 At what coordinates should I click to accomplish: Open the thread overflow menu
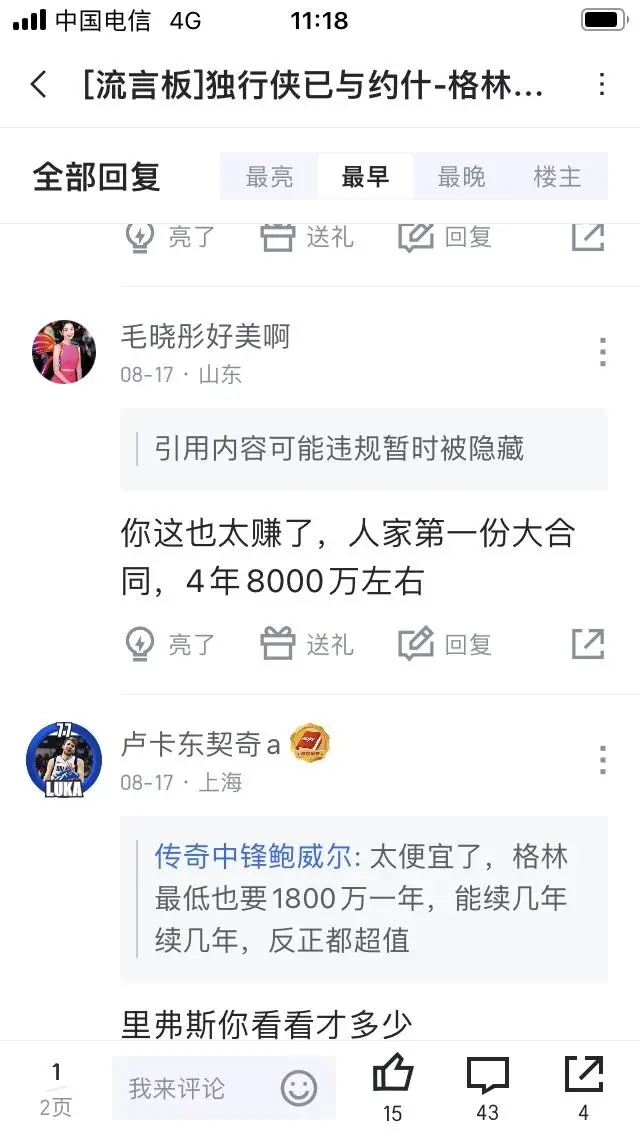pyautogui.click(x=601, y=85)
